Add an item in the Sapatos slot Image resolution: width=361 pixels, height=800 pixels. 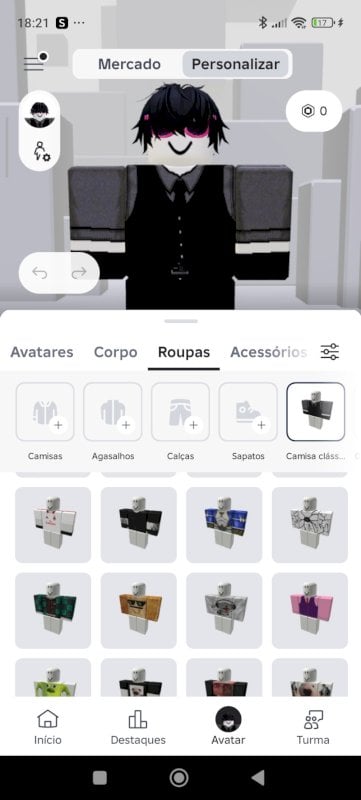click(248, 412)
